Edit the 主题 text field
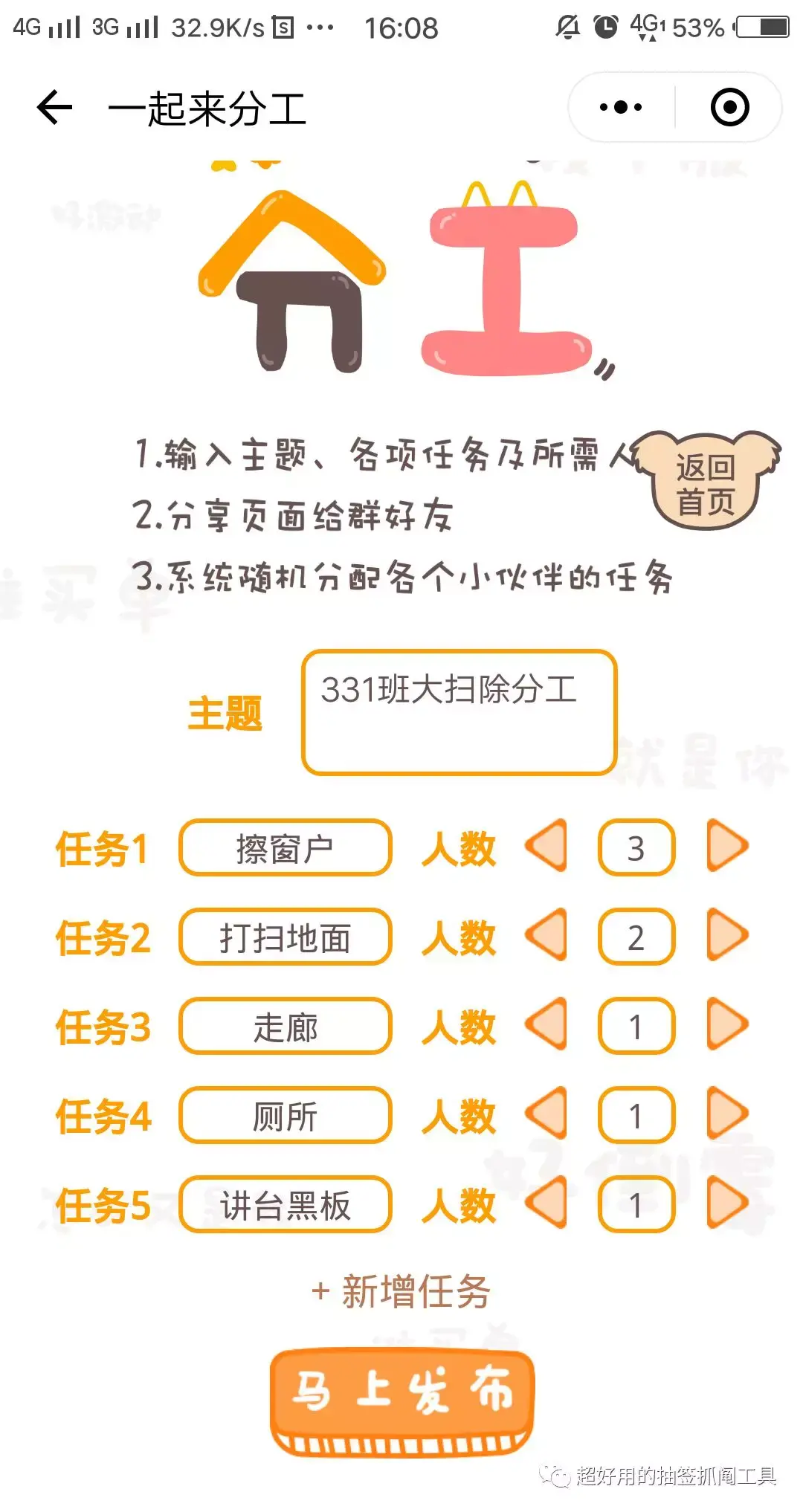This screenshot has height=1512, width=803. point(459,712)
